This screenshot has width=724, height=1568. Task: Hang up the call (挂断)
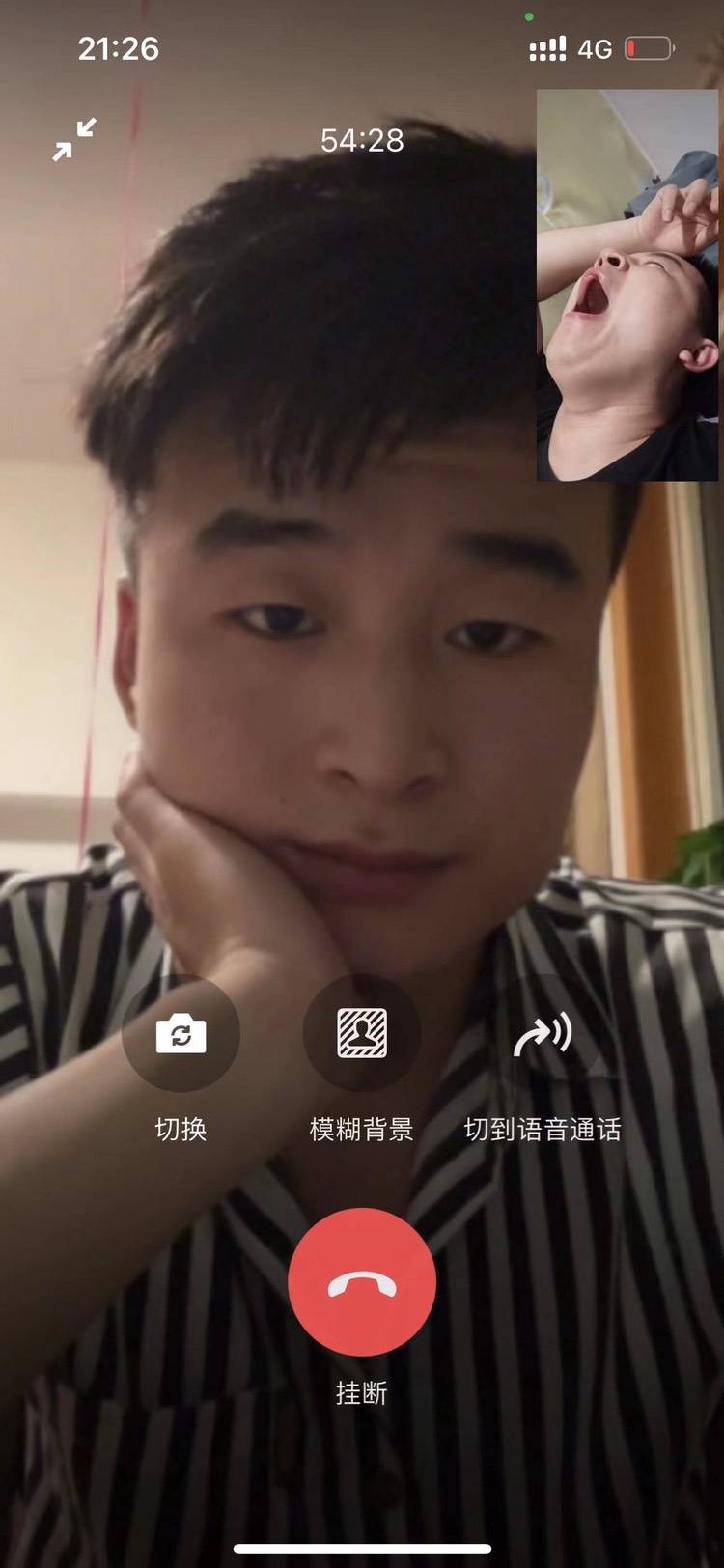[362, 1281]
